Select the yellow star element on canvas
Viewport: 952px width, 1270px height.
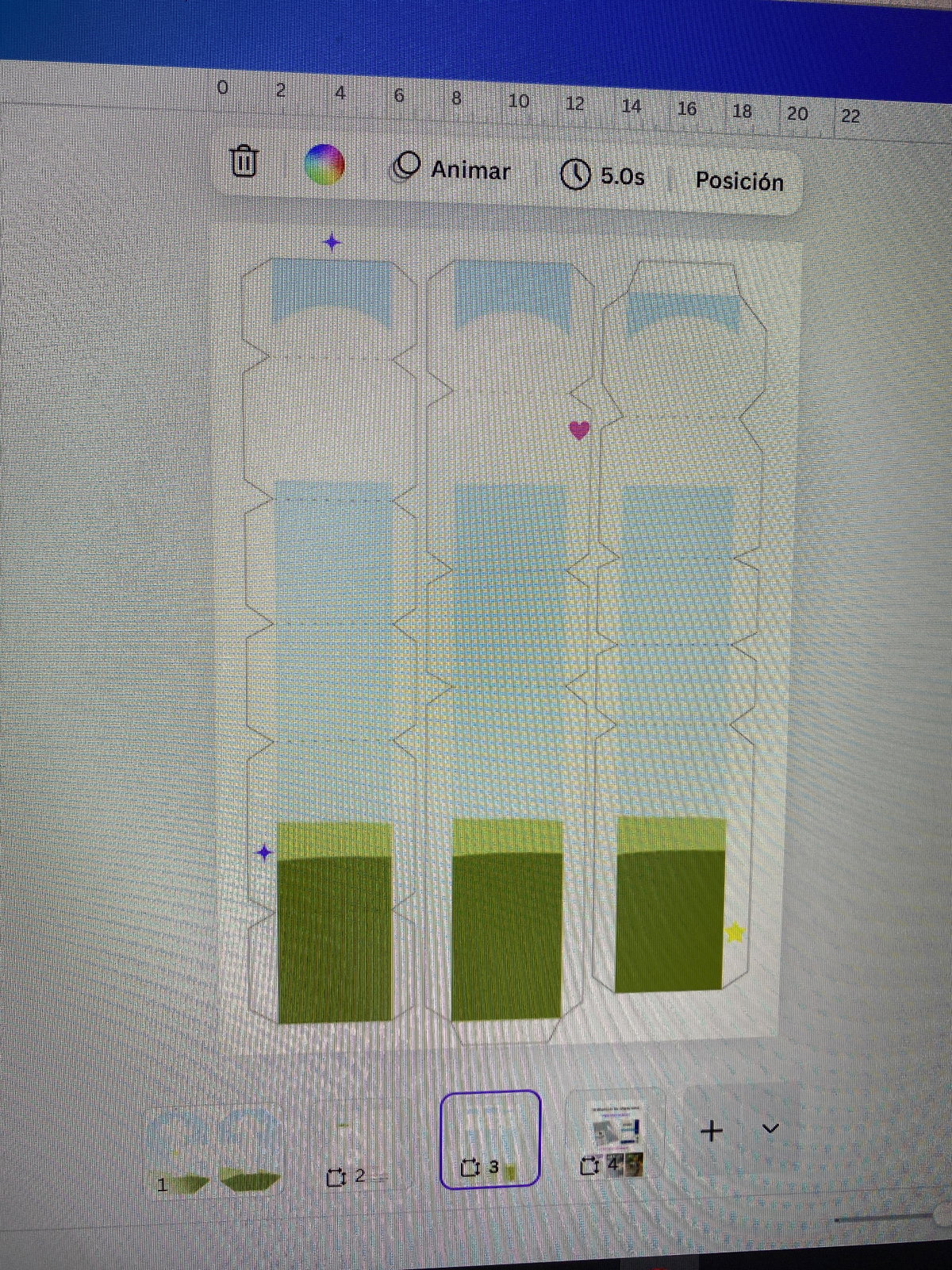pyautogui.click(x=735, y=933)
